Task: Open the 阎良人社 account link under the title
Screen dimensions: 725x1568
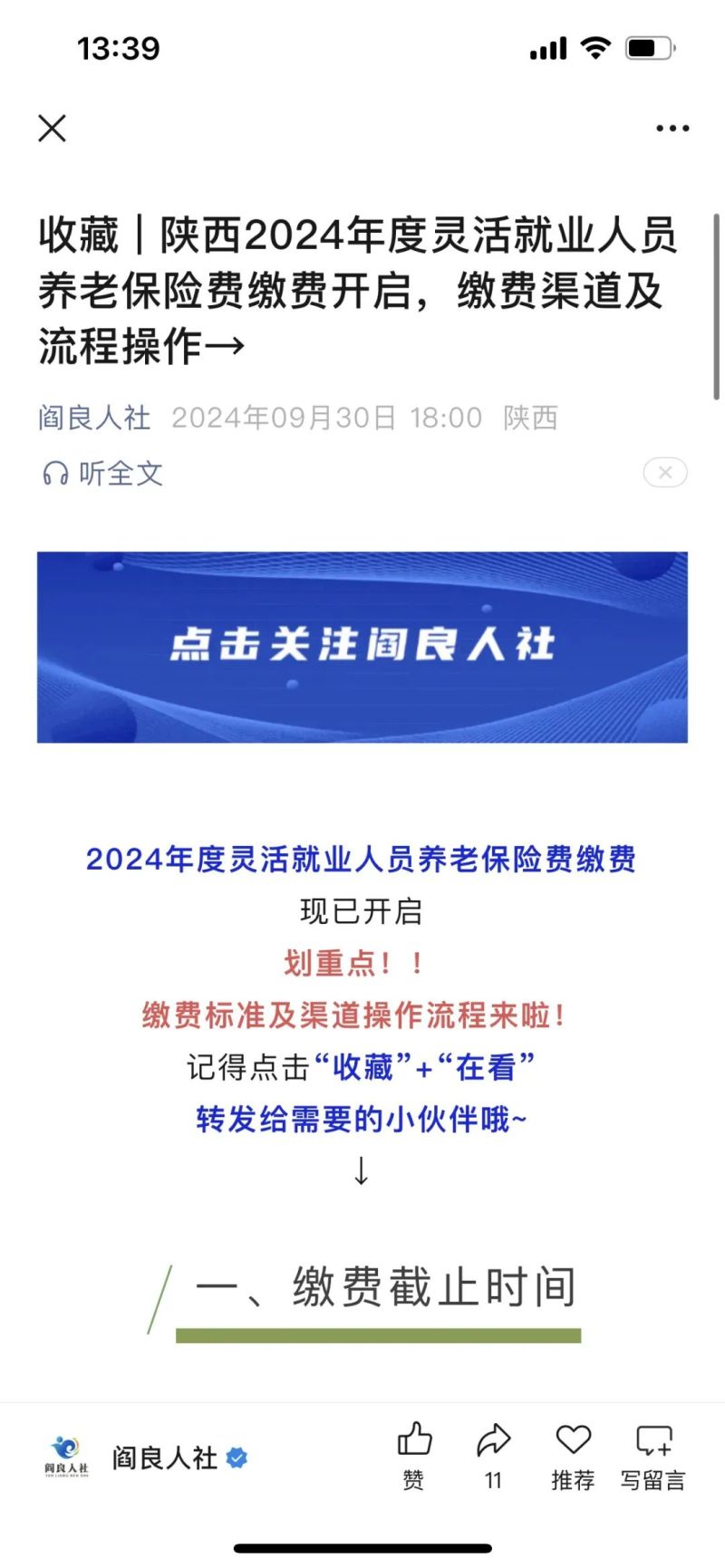Action: coord(94,418)
